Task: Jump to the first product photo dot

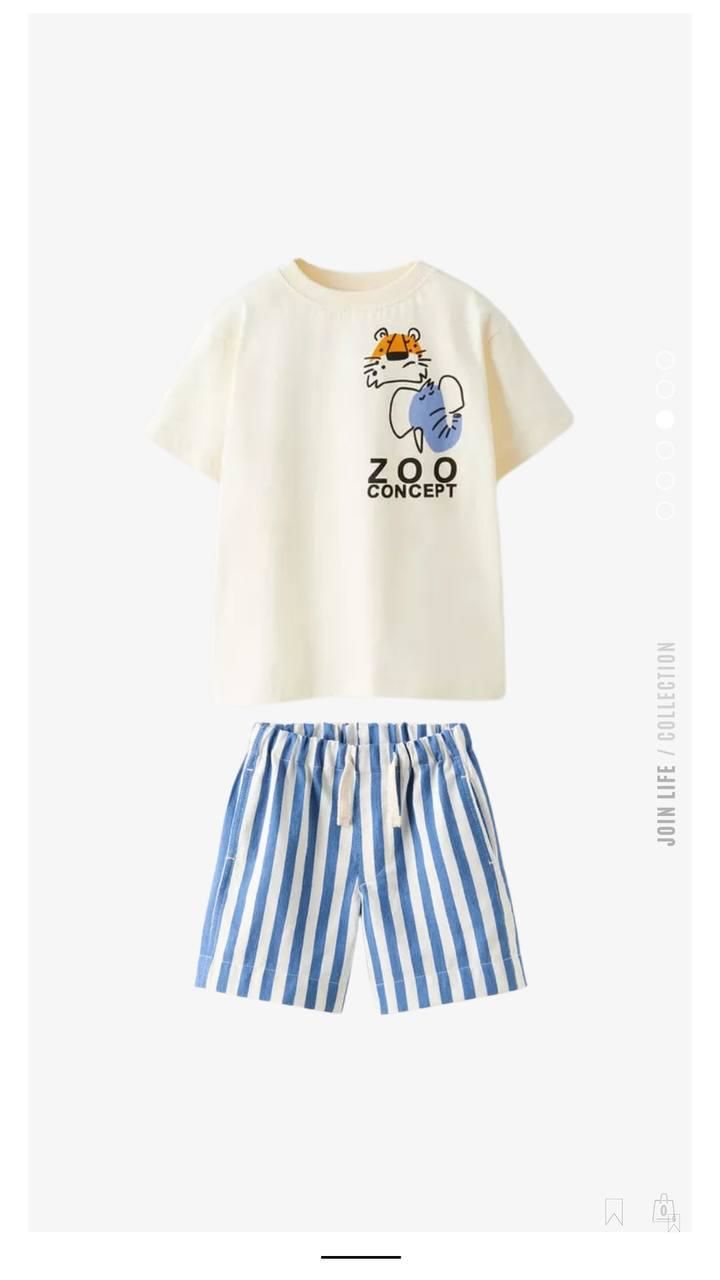Action: pos(665,360)
